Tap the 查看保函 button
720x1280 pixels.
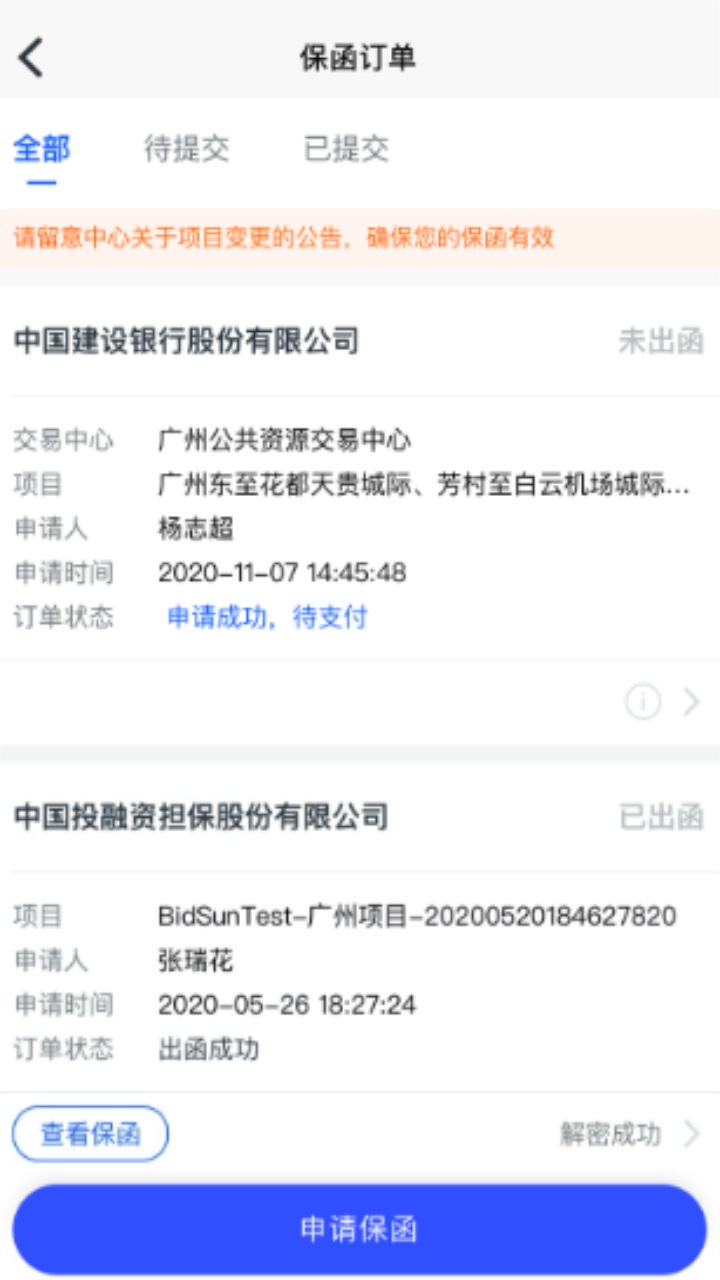[x=90, y=1134]
